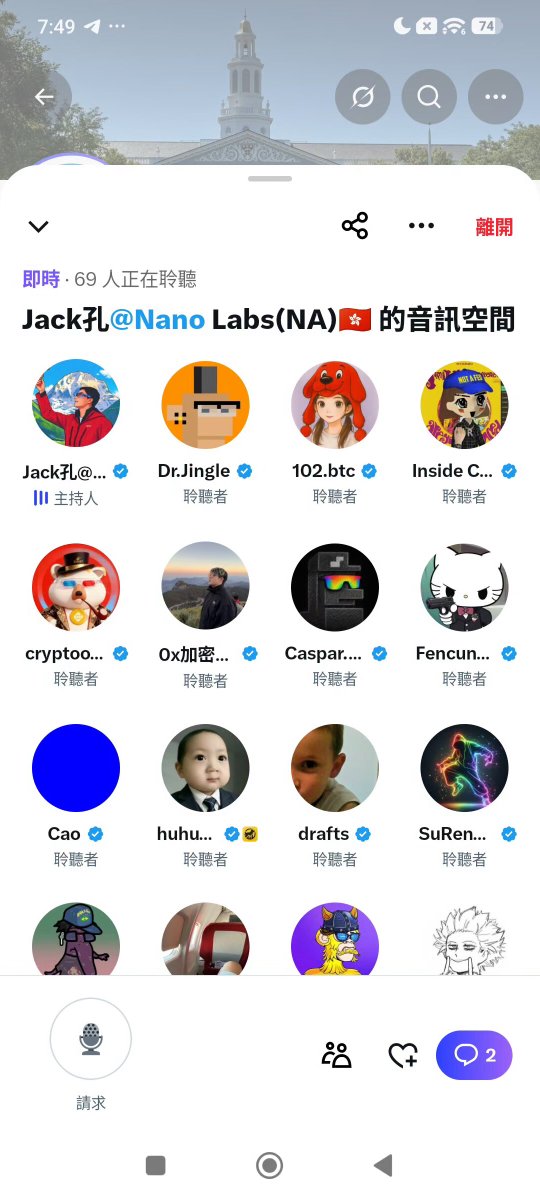This screenshot has height=1200, width=540.
Task: Collapse the audio space with the down chevron
Action: (38, 226)
